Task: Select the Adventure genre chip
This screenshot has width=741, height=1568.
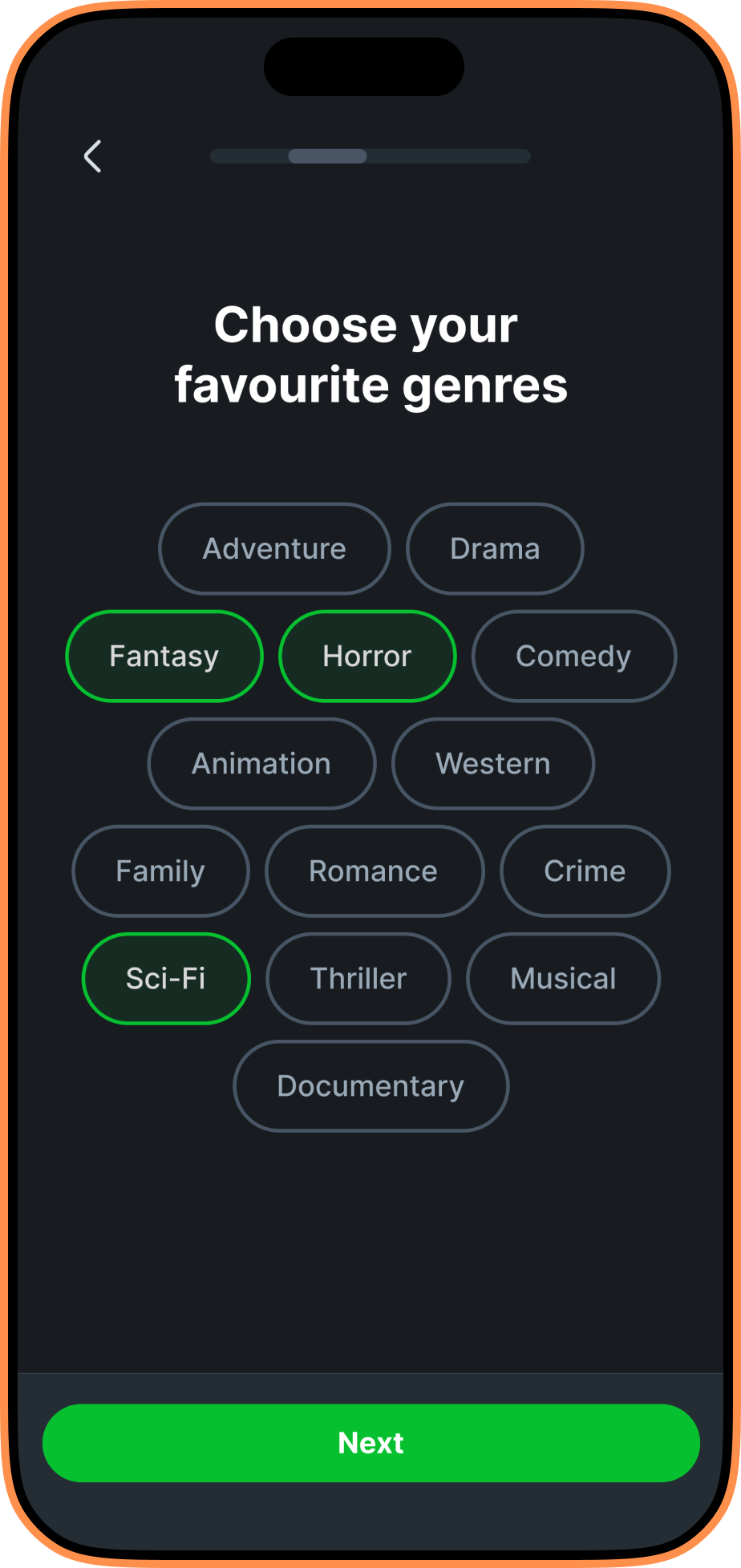Action: (274, 549)
